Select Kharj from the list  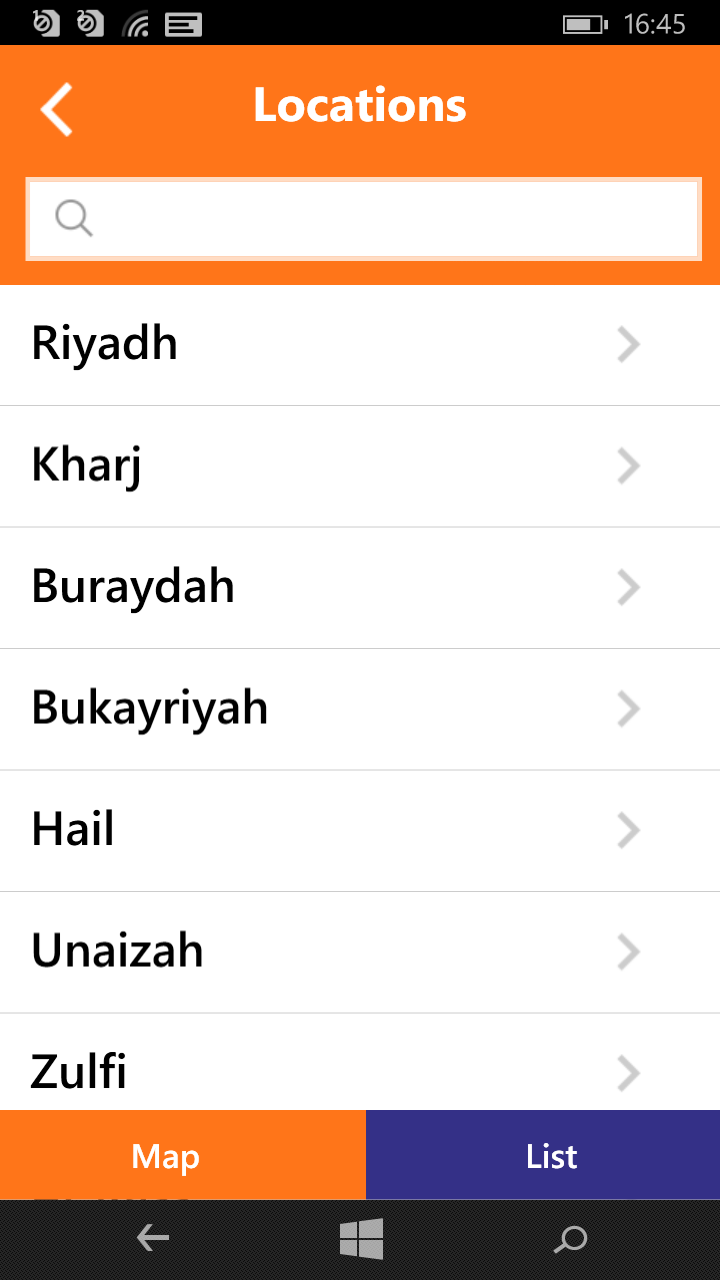[x=360, y=467]
